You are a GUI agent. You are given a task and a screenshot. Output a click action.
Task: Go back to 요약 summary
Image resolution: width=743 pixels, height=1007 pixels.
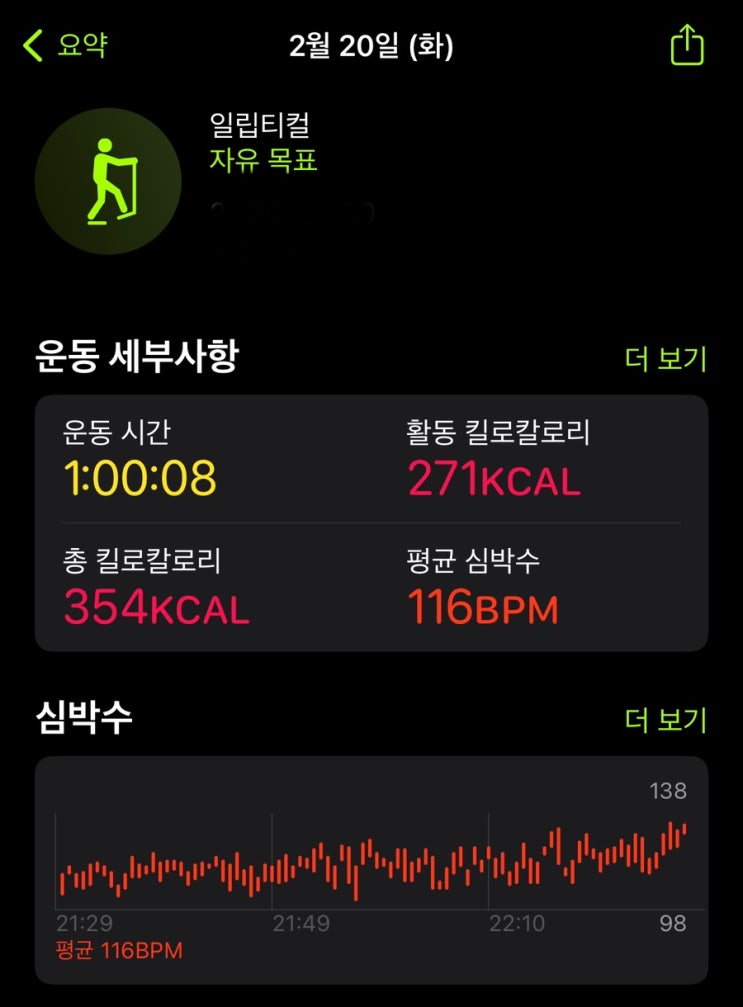pos(66,45)
